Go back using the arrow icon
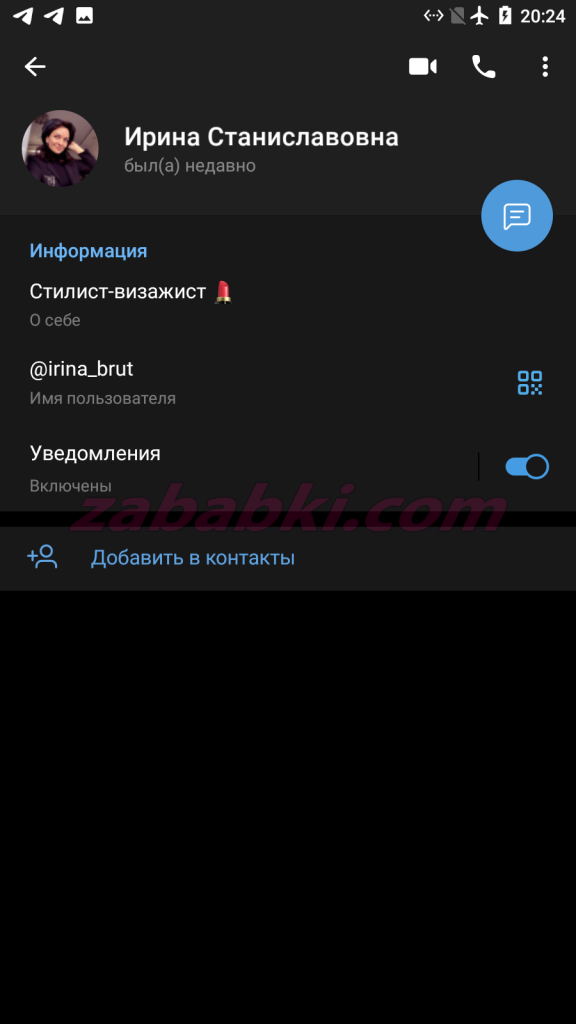Screen dimensions: 576x1024 [35, 67]
